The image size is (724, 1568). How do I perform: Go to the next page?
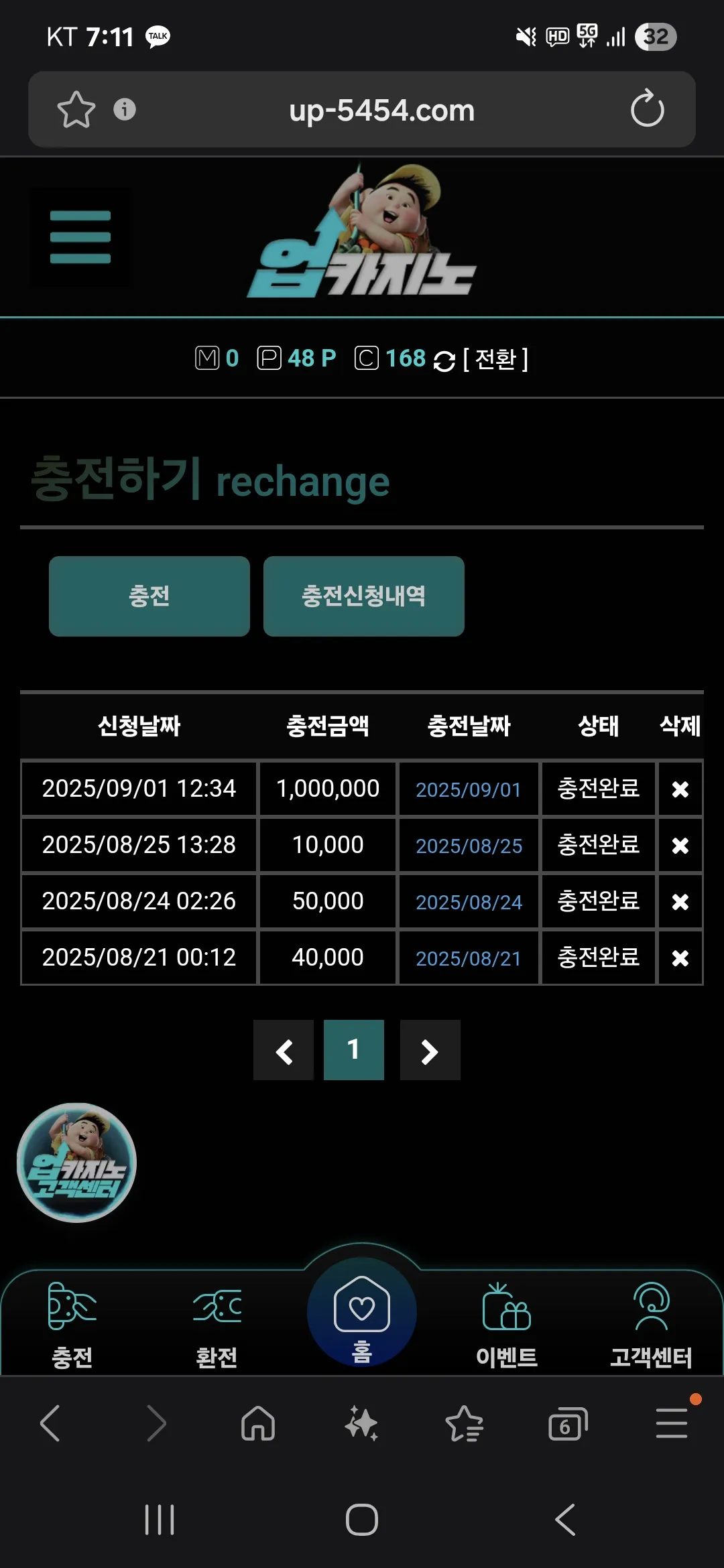pos(430,1050)
